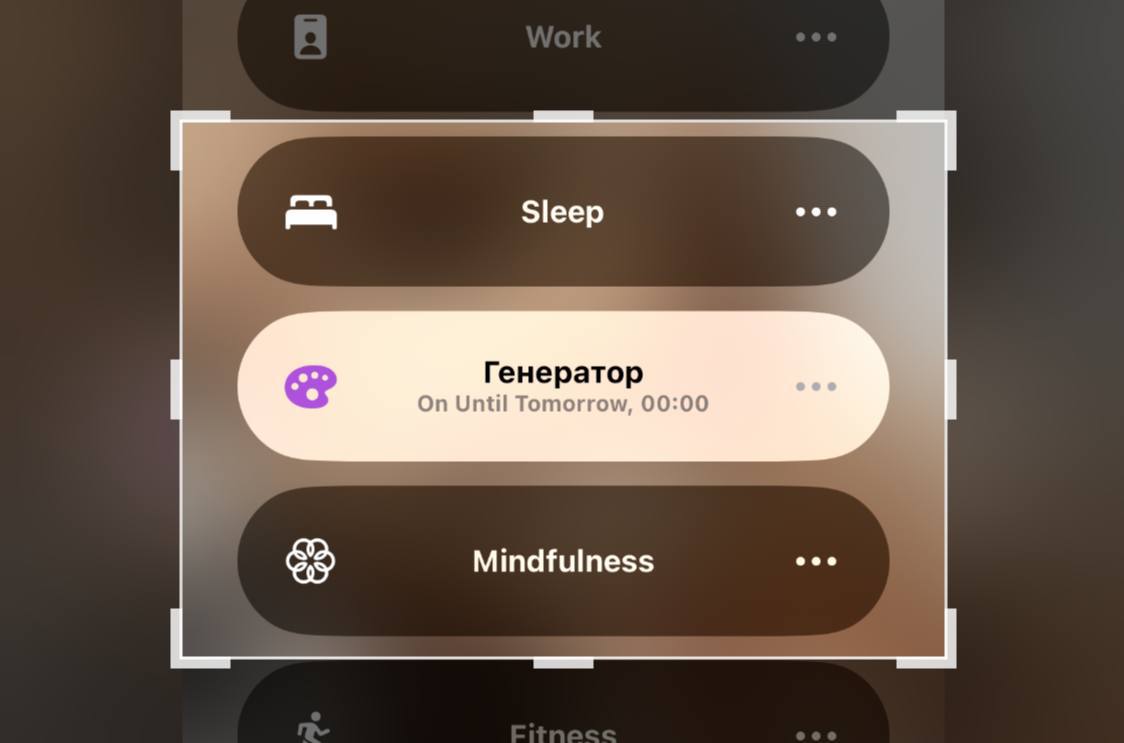Activate the Fitness focus mode
Viewport: 1124px width, 743px height.
[x=561, y=728]
